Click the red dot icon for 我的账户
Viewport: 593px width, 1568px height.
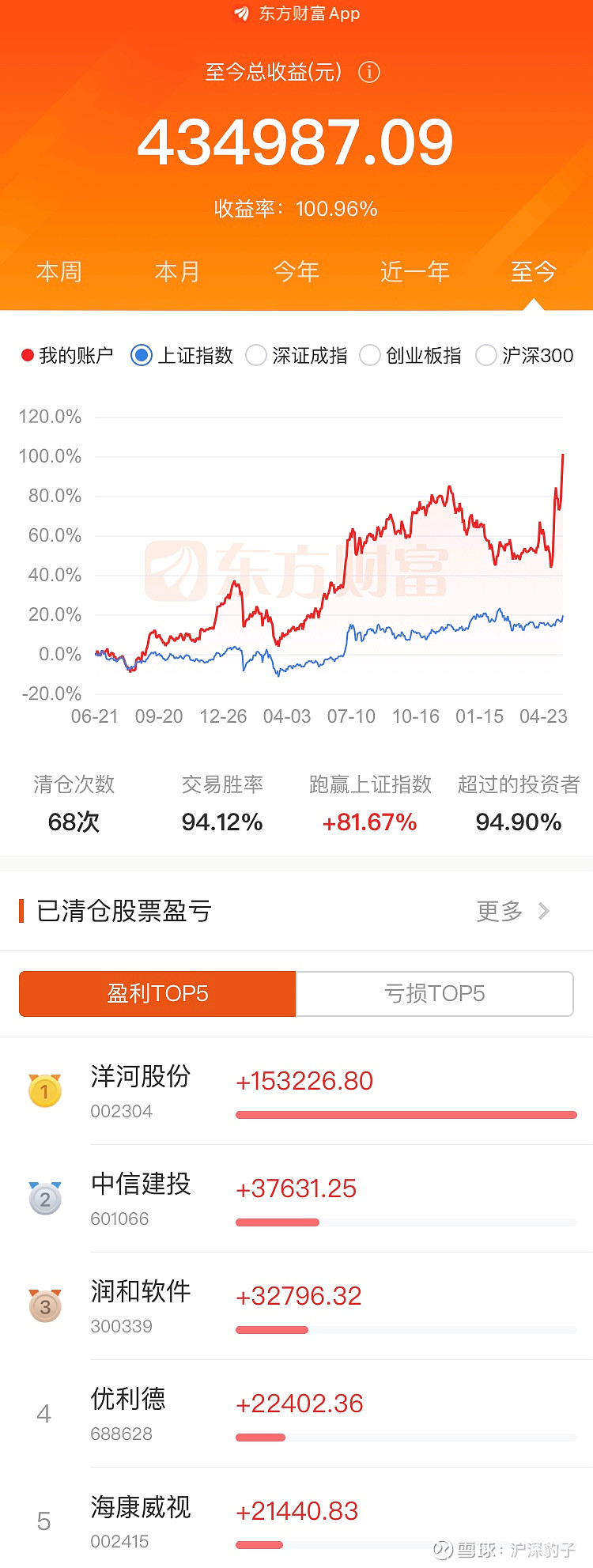[28, 355]
